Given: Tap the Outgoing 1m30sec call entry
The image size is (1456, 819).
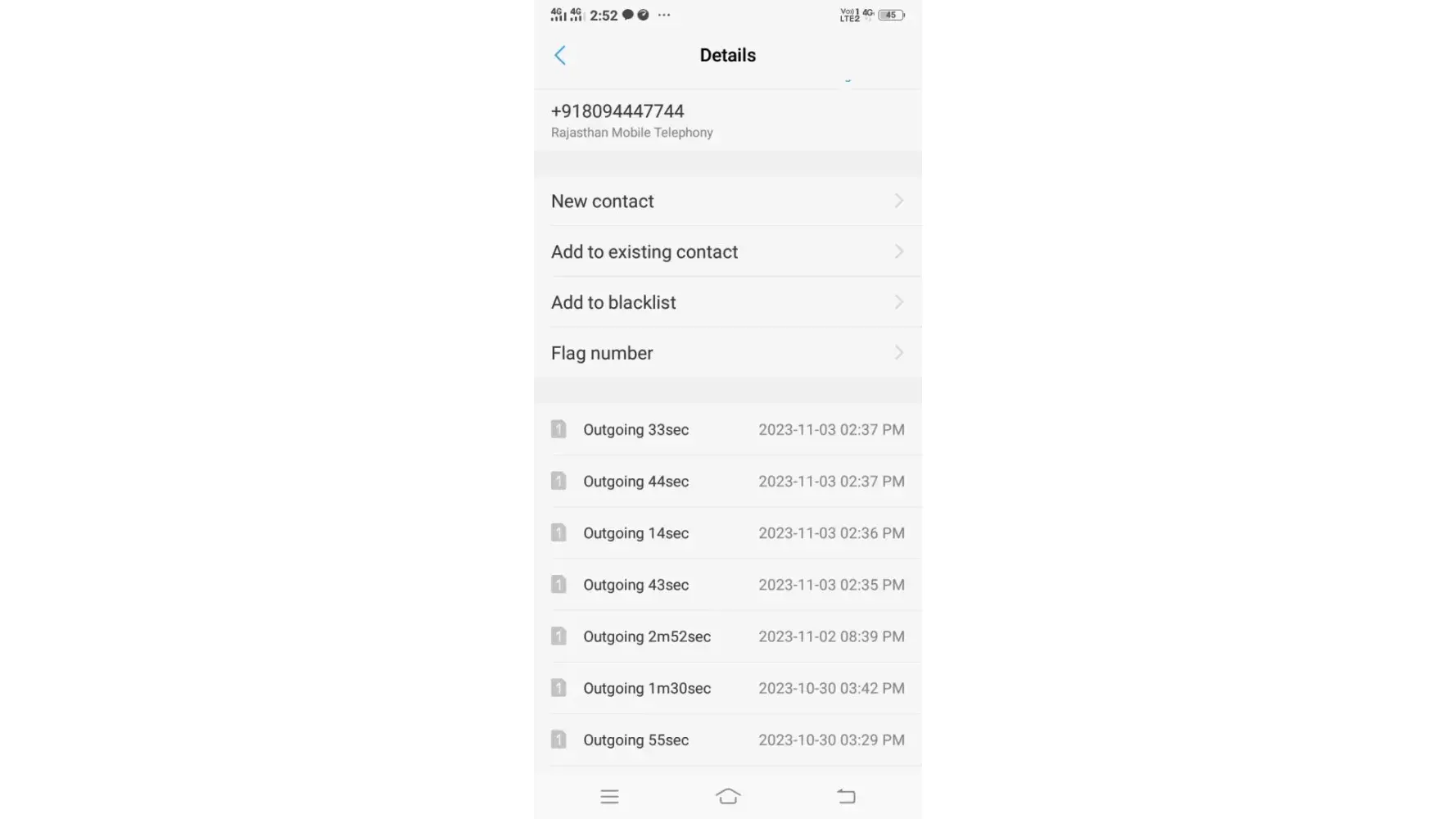Looking at the screenshot, I should (x=727, y=688).
